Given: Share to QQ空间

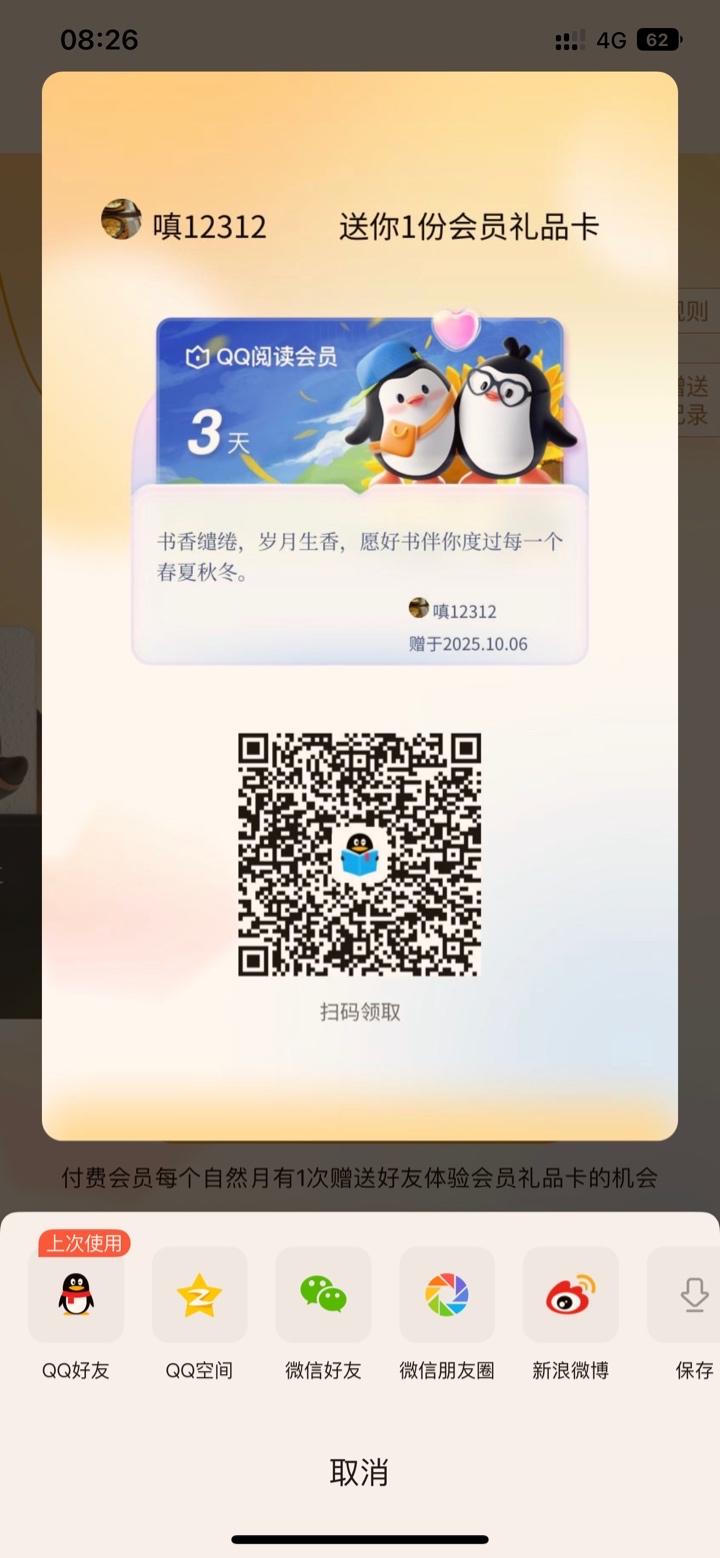Looking at the screenshot, I should click(x=199, y=1295).
